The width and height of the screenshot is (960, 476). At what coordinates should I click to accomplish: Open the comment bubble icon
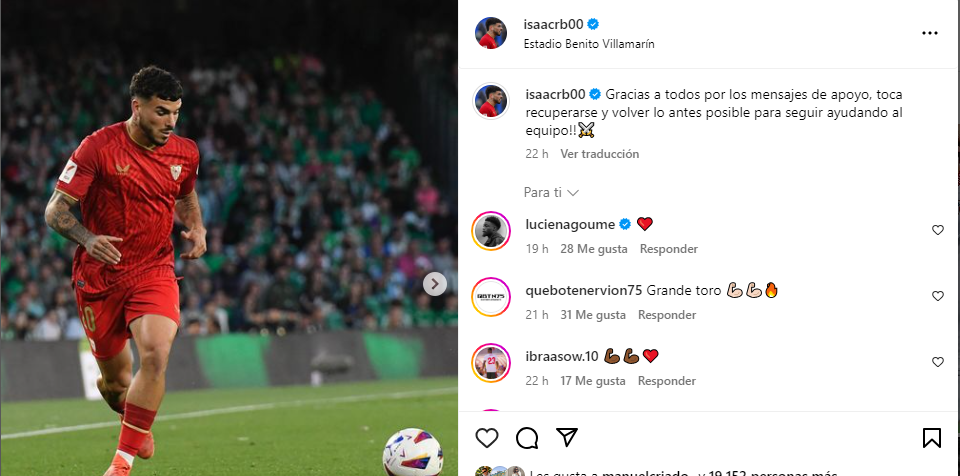tap(527, 438)
